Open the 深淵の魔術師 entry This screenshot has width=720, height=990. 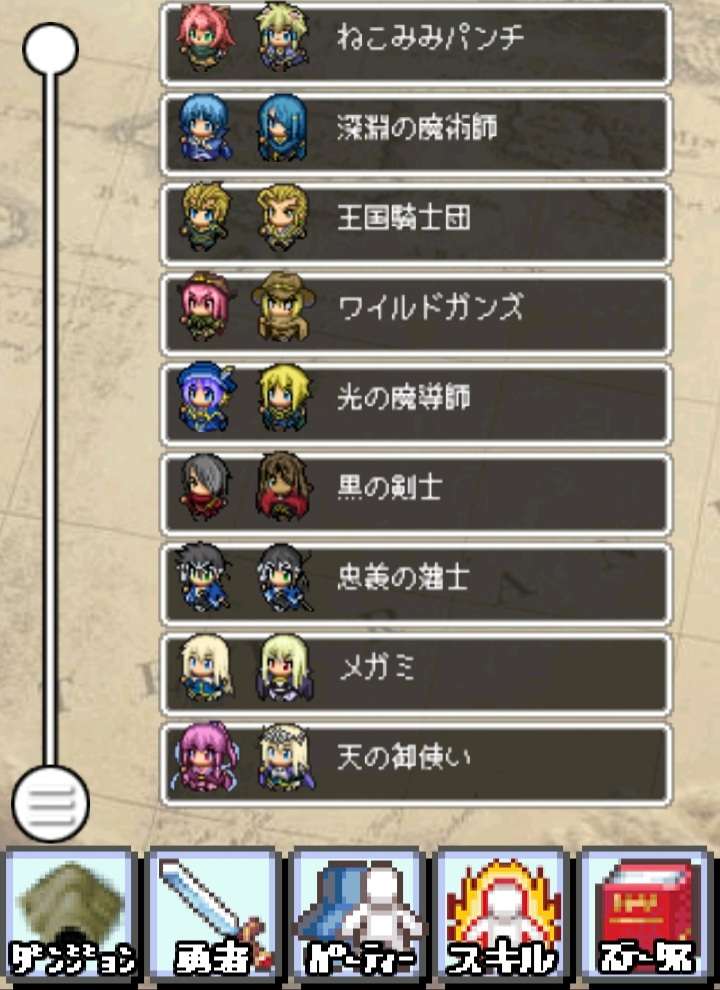click(x=415, y=132)
